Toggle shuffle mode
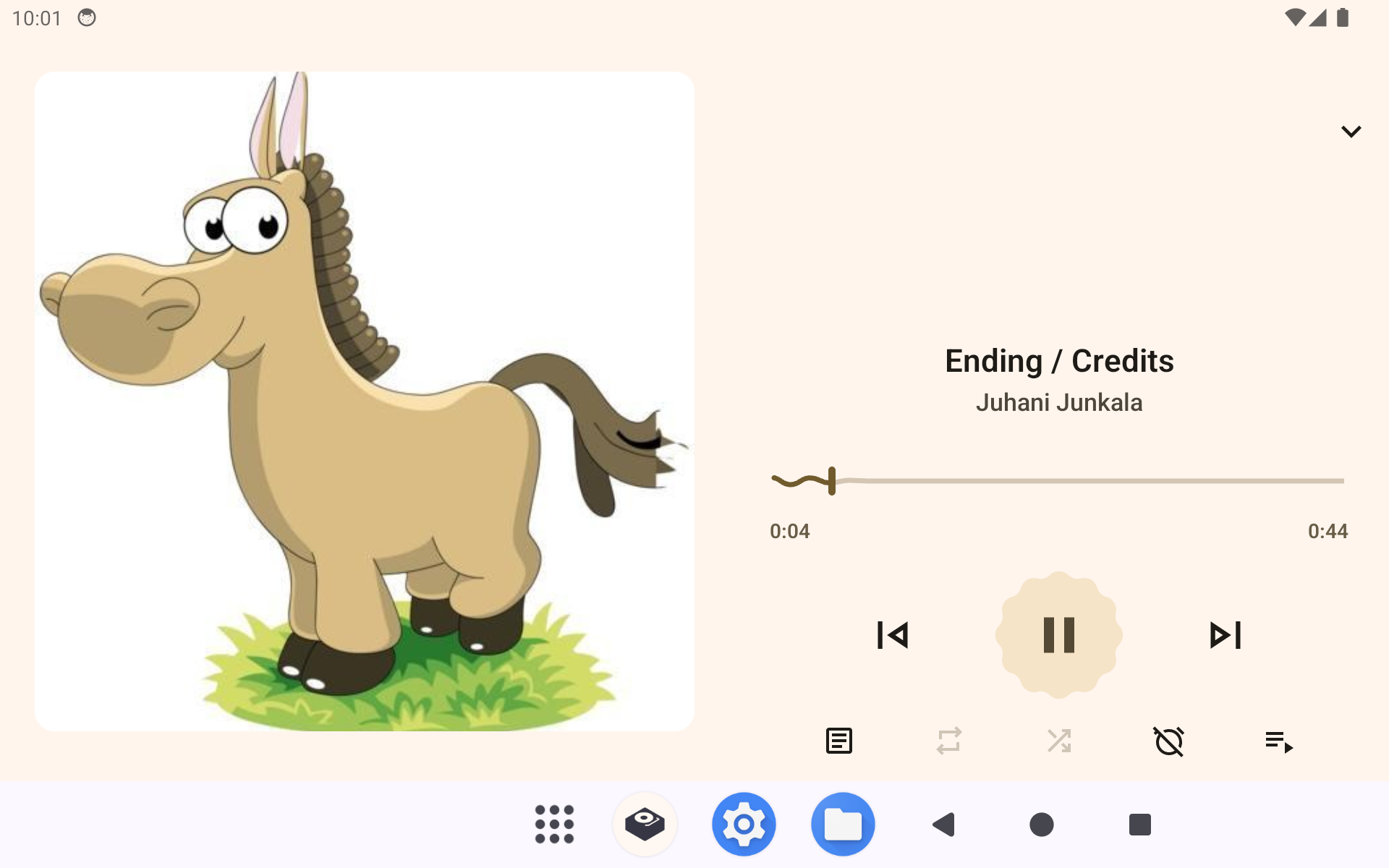Viewport: 1389px width, 868px height. coord(1058,741)
